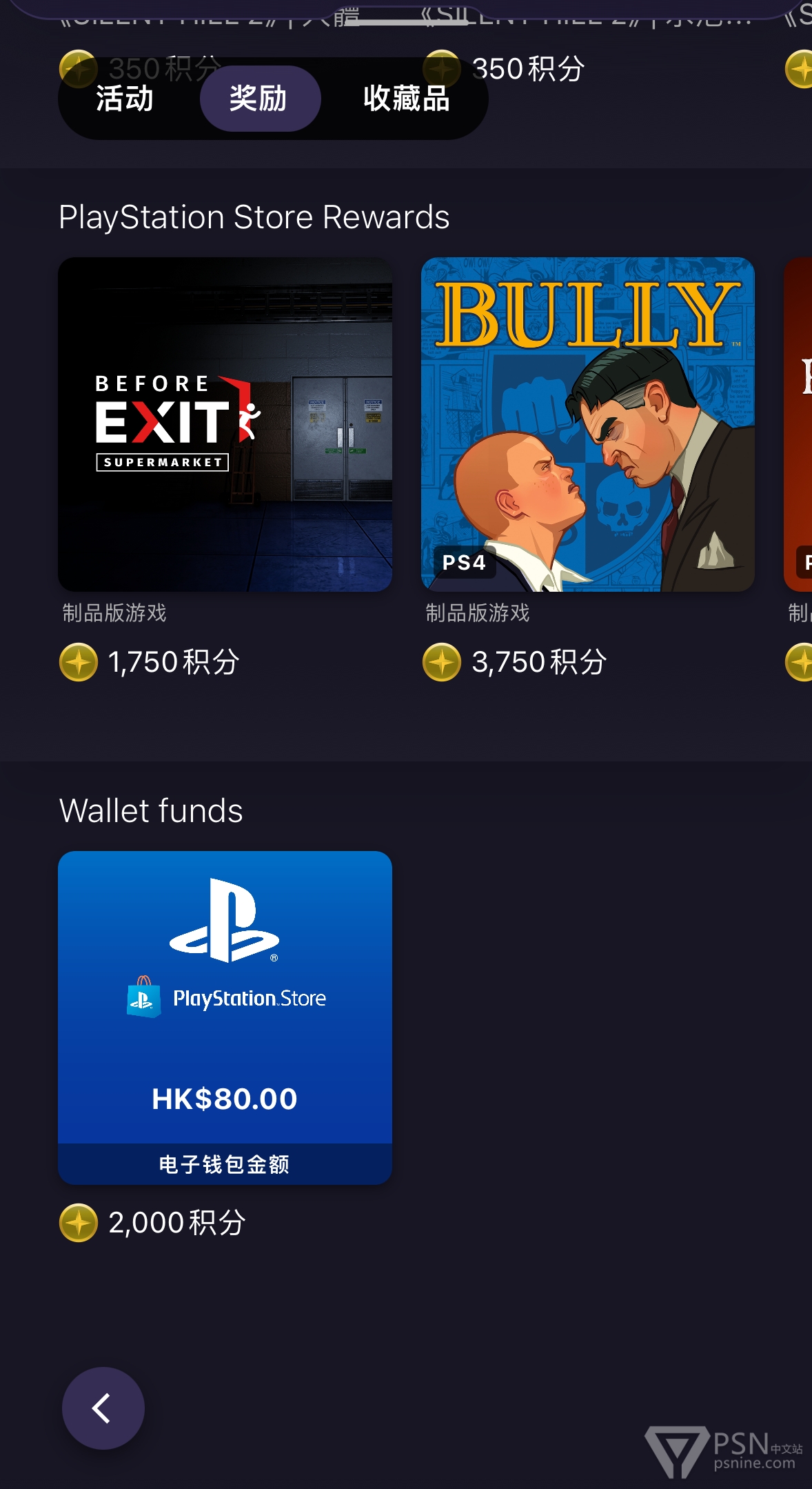This screenshot has height=1489, width=812.
Task: Open the HK$80.00 wallet funds card
Action: click(x=225, y=1018)
